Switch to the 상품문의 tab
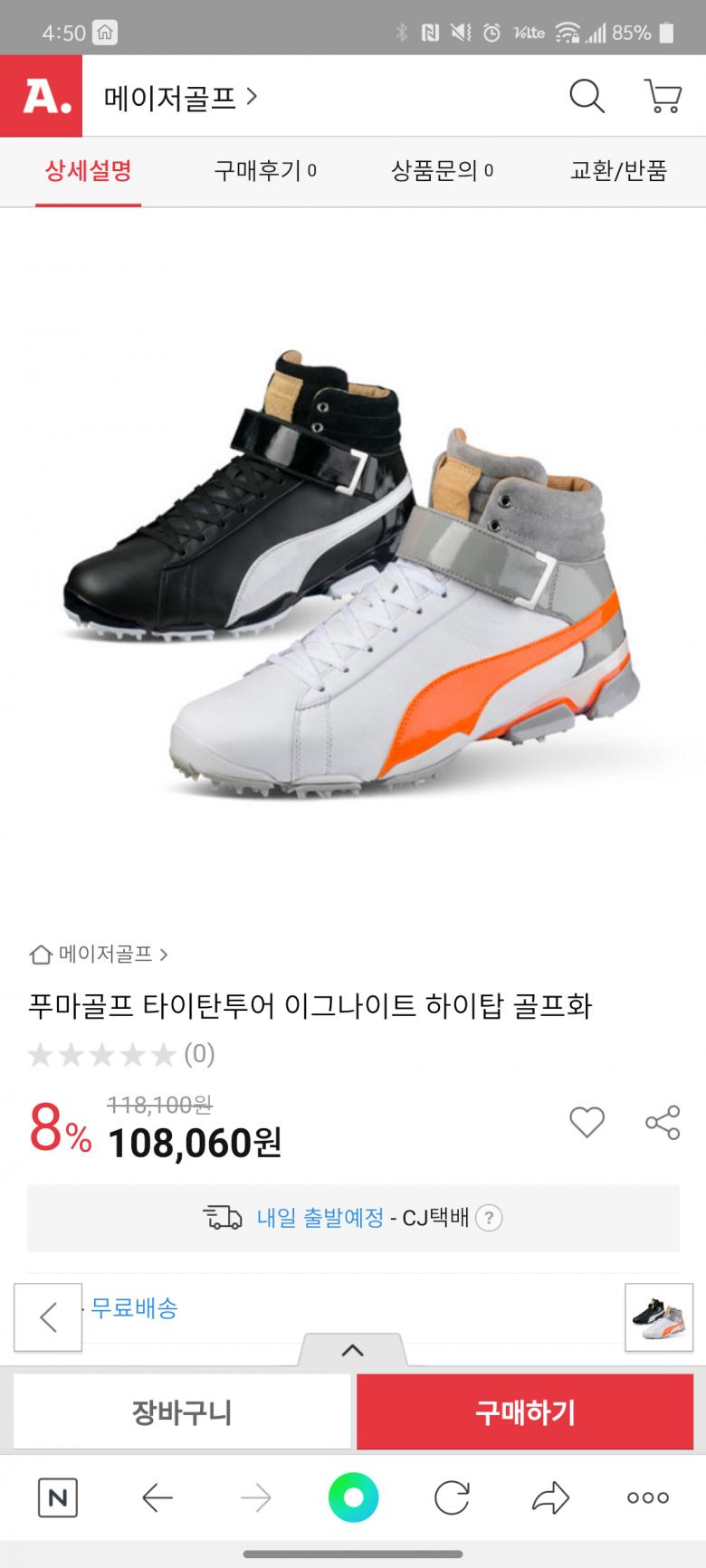This screenshot has width=706, height=1568. click(x=442, y=170)
